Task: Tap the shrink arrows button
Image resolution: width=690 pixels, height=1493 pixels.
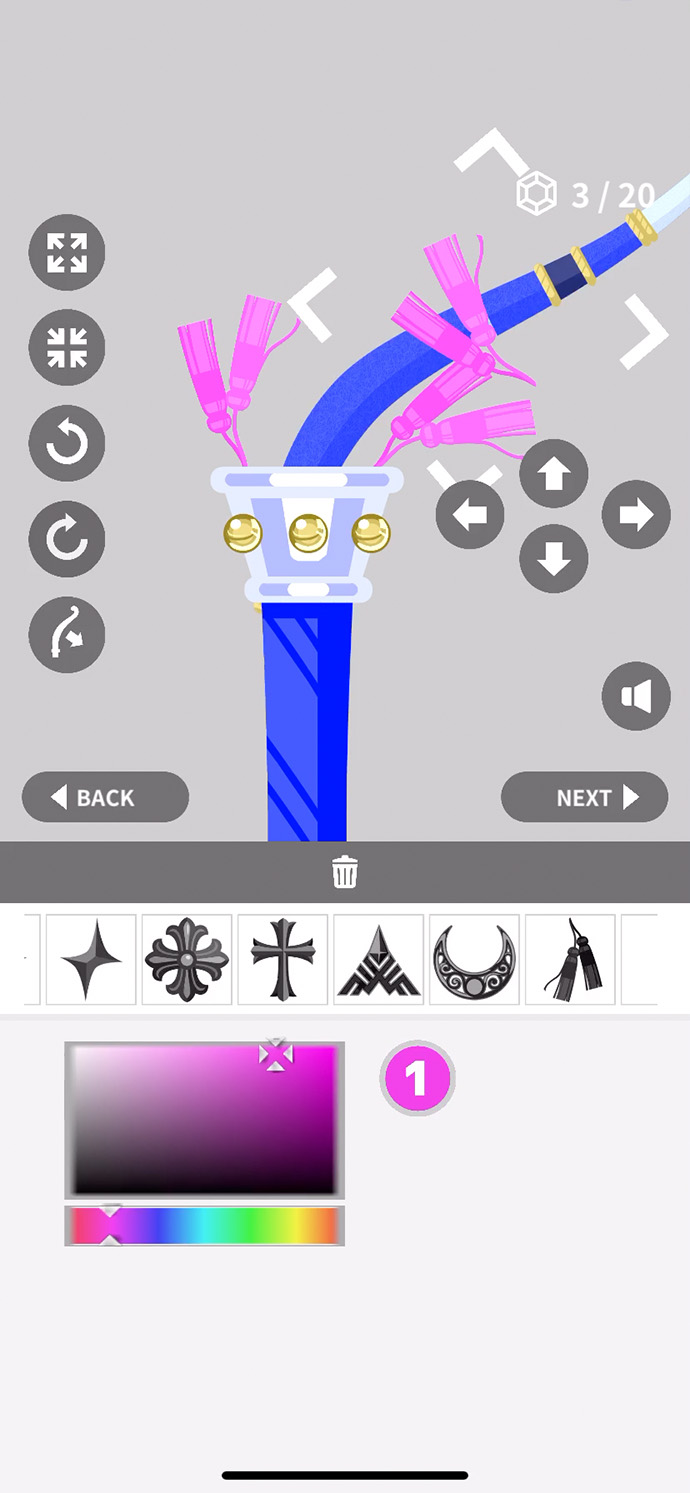Action: click(67, 348)
